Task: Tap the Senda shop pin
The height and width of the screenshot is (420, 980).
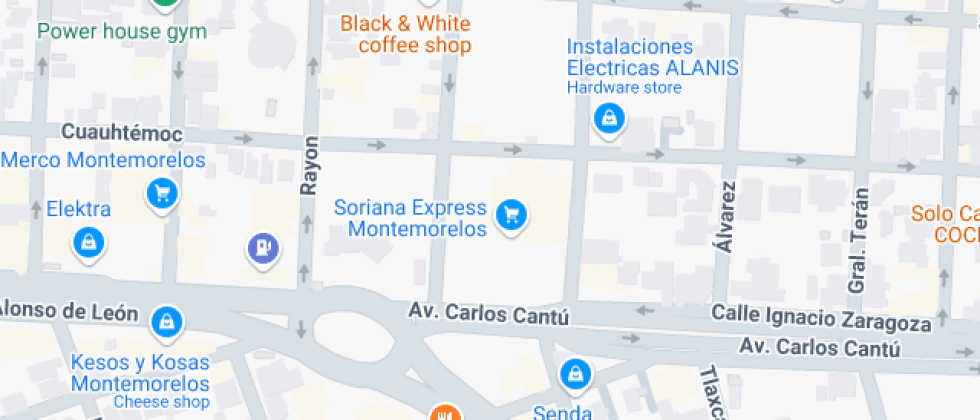Action: [x=575, y=375]
